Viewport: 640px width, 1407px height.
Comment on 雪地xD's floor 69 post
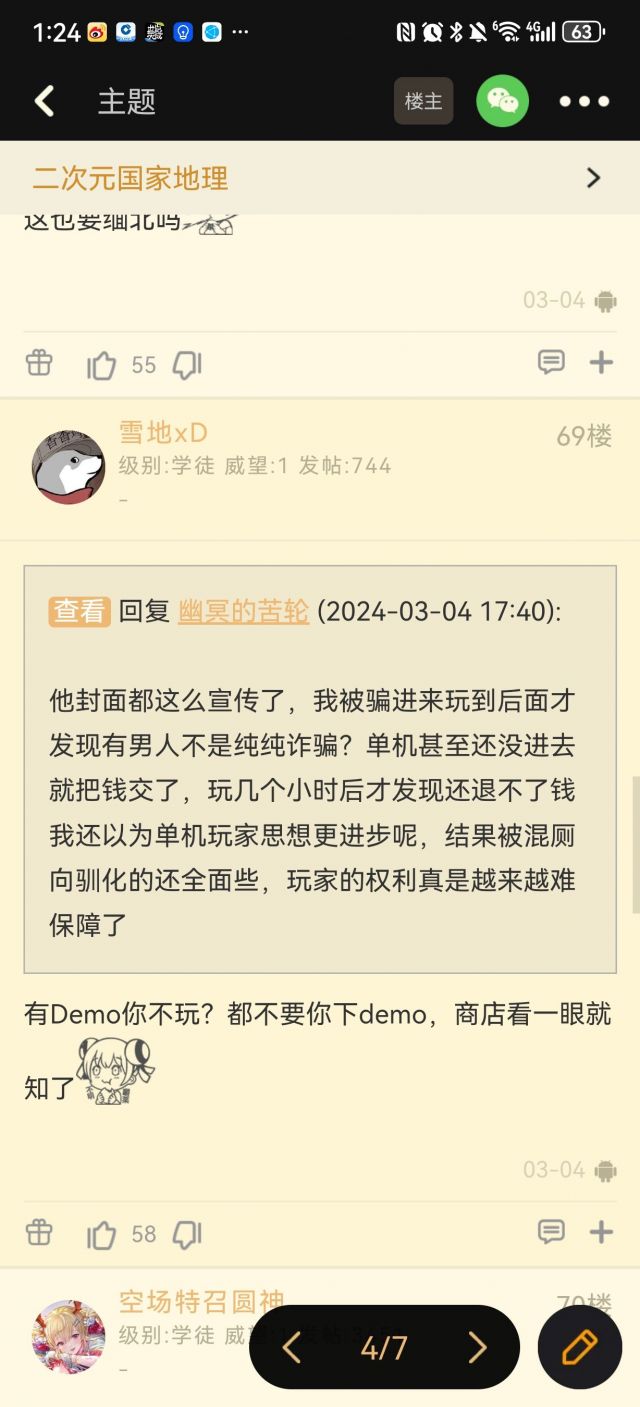coord(551,1232)
